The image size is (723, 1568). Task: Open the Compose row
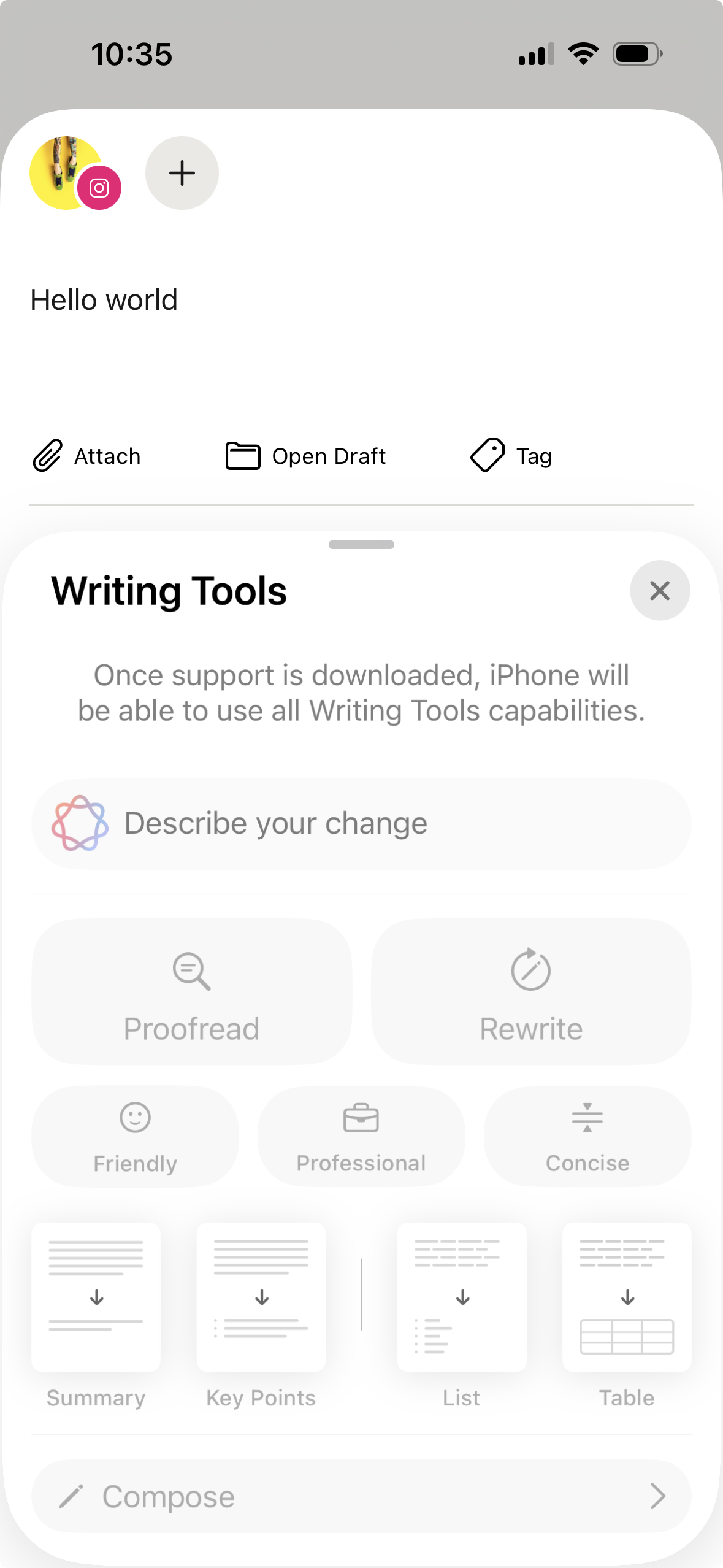(x=361, y=1496)
